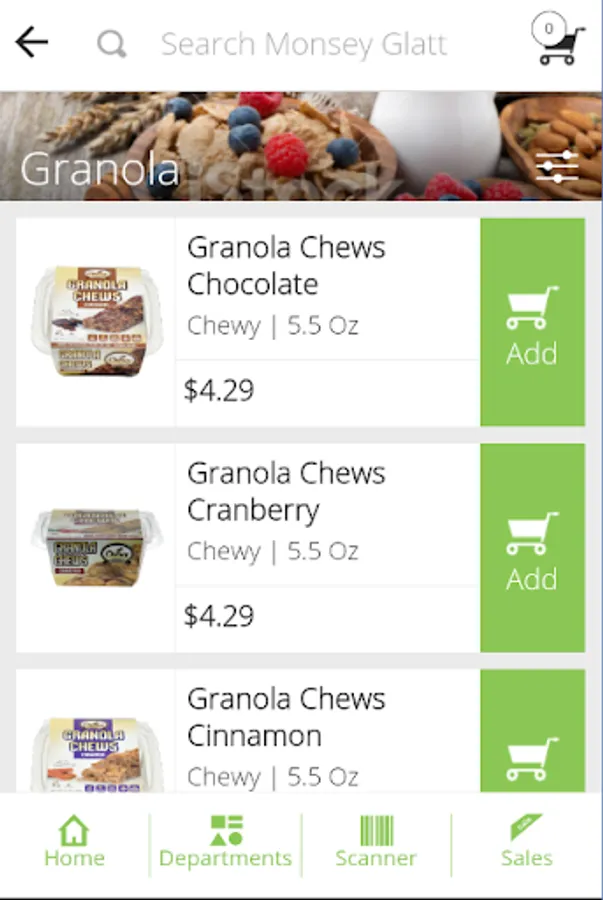Open the Granola Chews Cinnamon item
The height and width of the screenshot is (900, 603).
[286, 717]
